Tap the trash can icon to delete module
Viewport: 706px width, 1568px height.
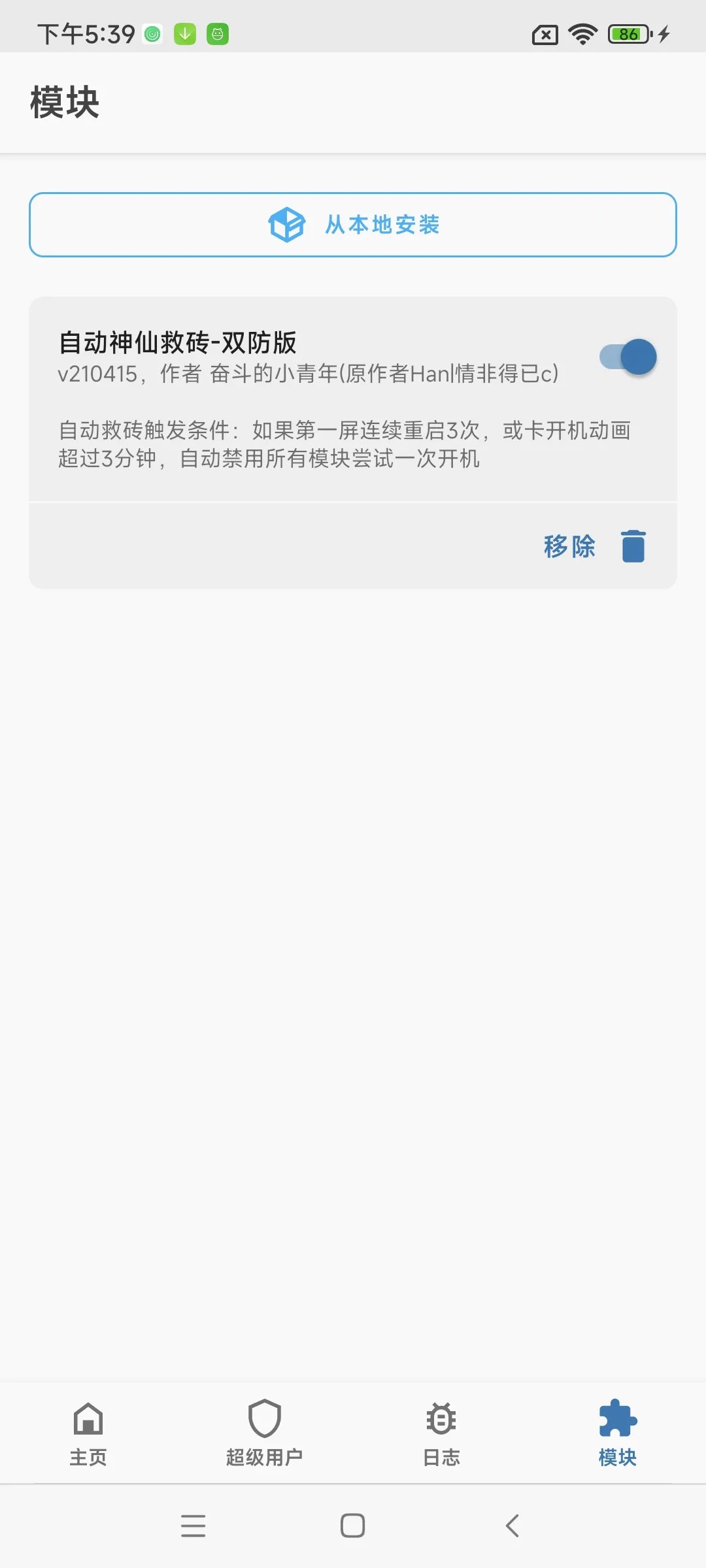(x=631, y=547)
